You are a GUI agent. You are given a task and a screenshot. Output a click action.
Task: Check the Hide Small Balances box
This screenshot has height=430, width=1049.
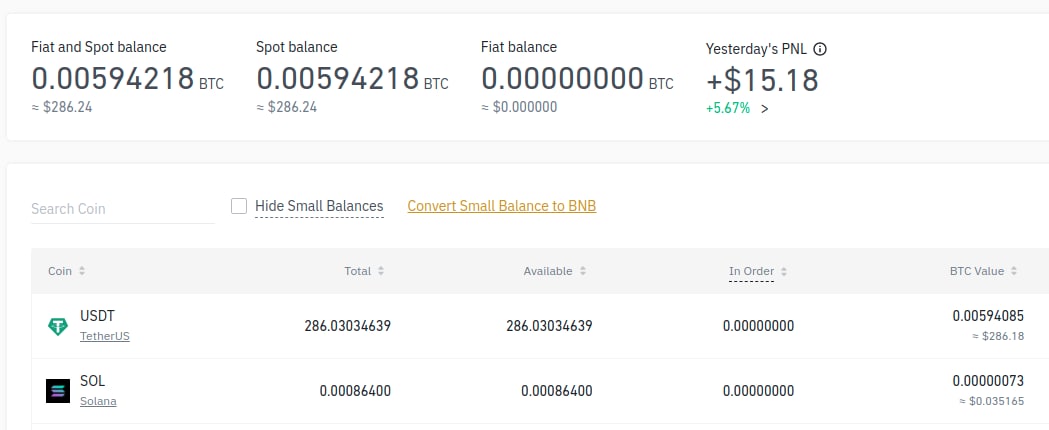(x=239, y=206)
